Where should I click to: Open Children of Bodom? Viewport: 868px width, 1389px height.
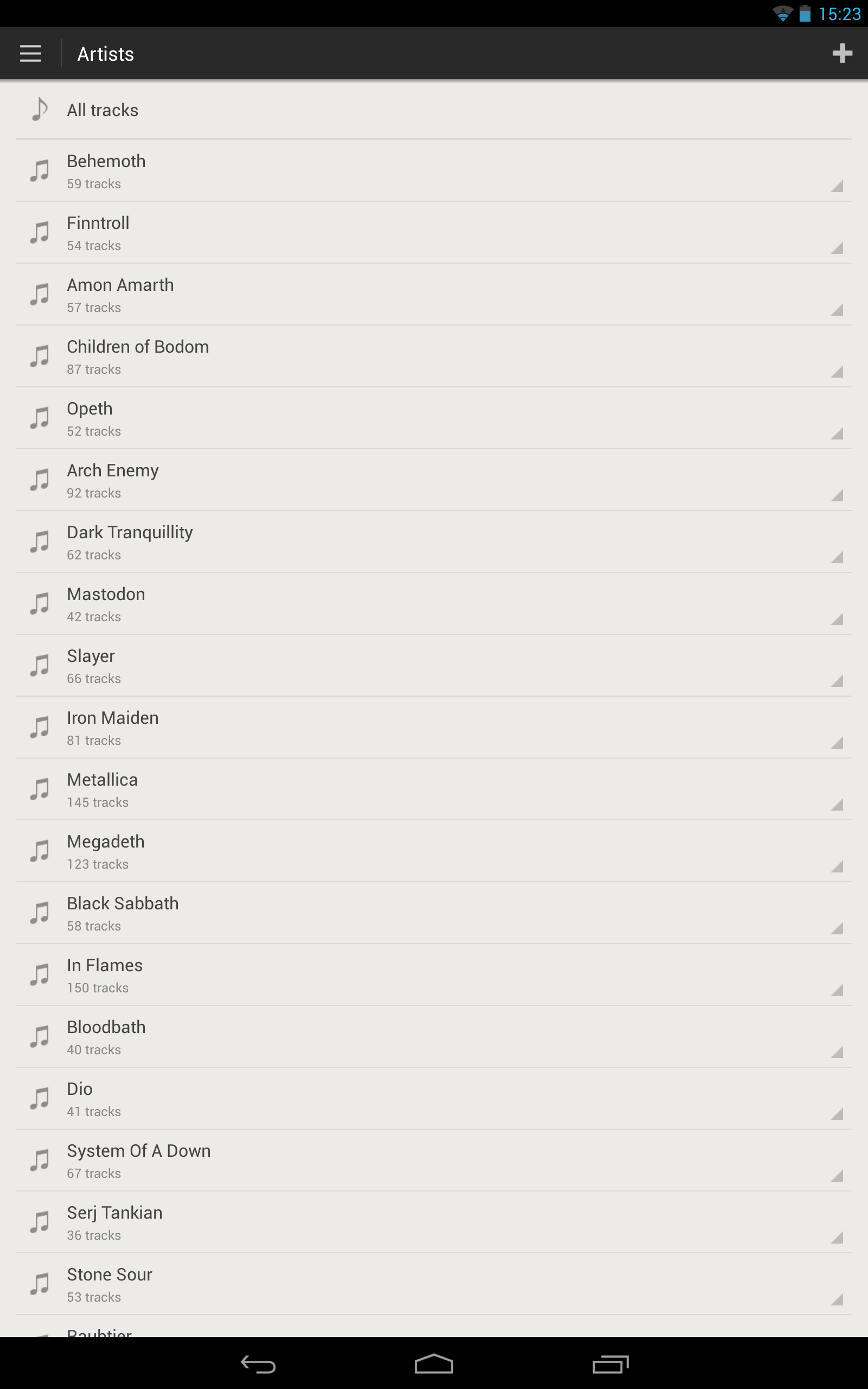pos(433,357)
